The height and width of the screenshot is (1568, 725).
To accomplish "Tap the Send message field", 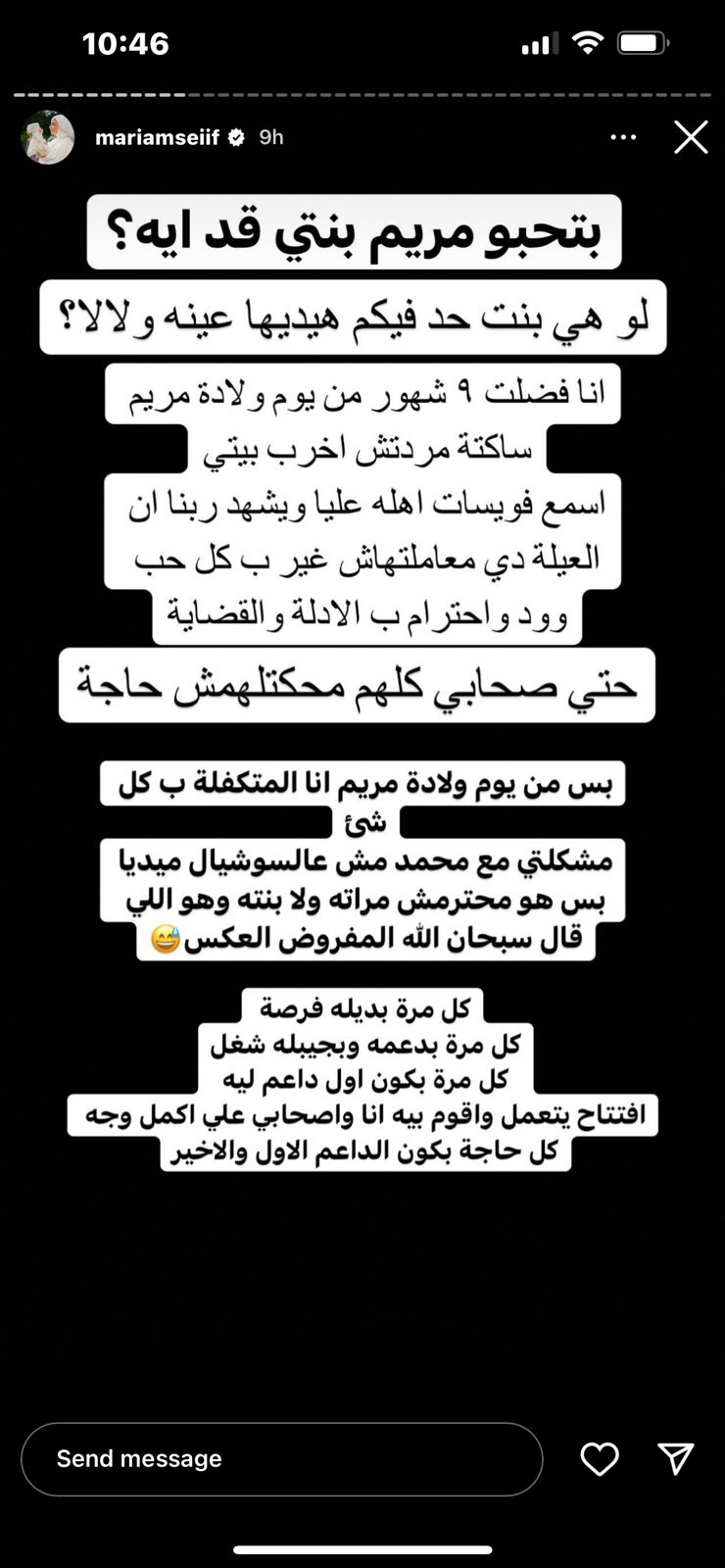I will tap(281, 1458).
